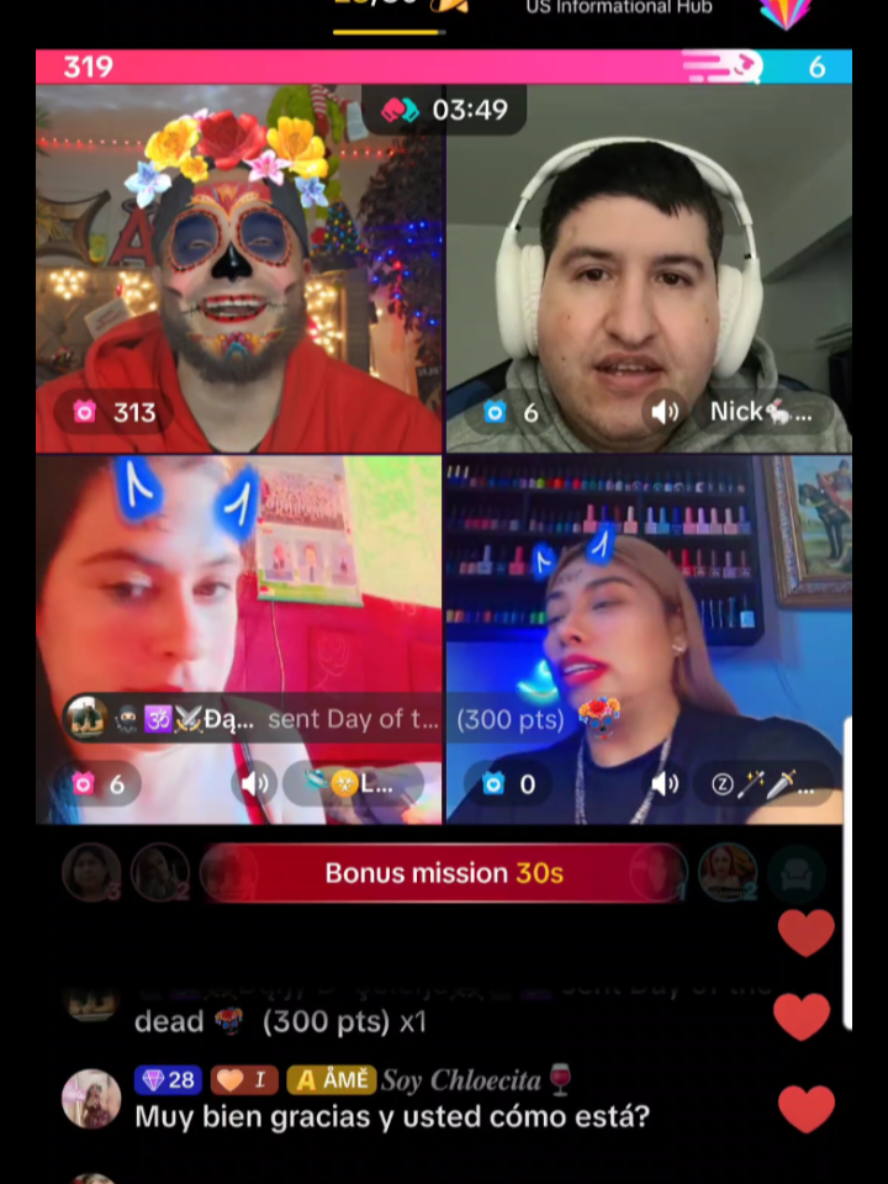Open Soy Chloecita's profile avatar in chat

pos(91,1099)
